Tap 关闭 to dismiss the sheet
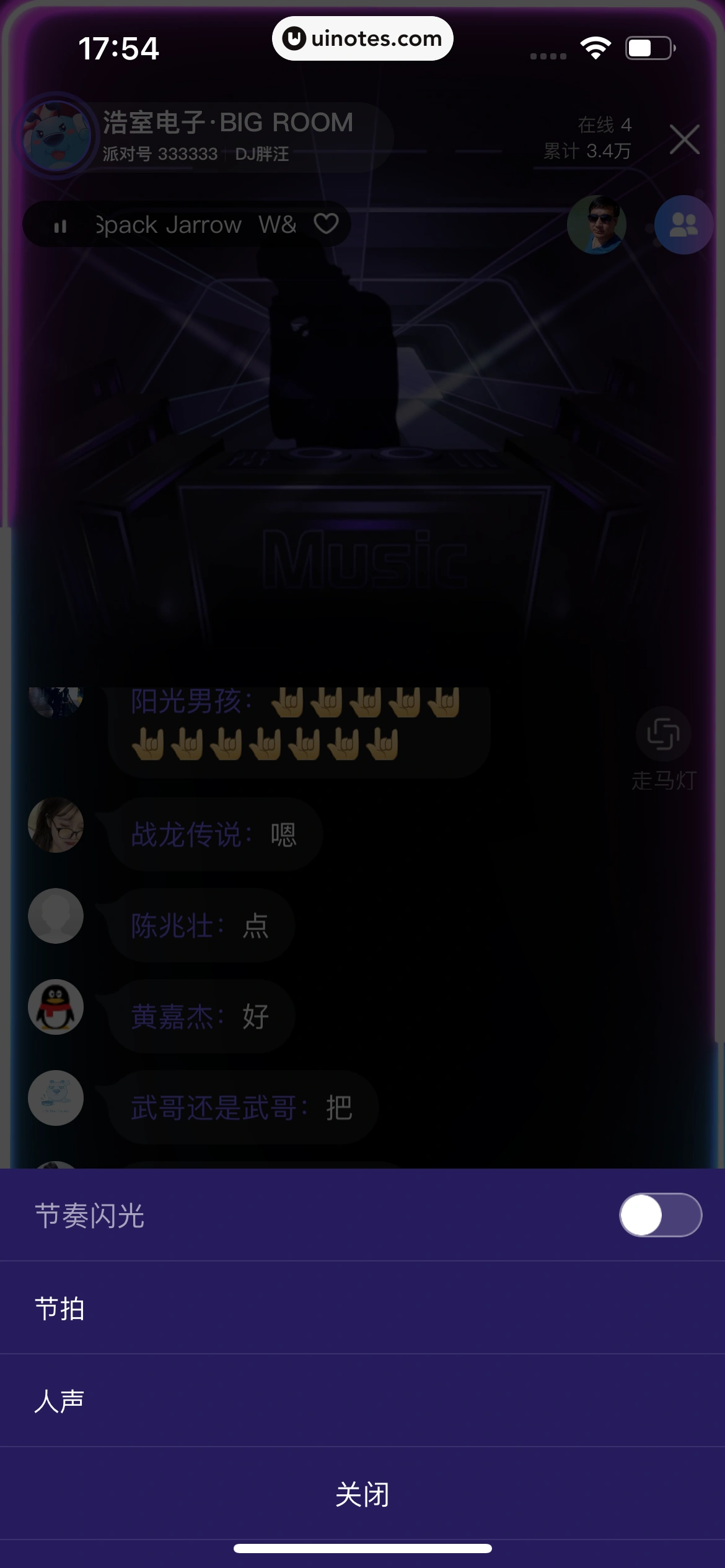This screenshot has width=725, height=1568. tap(362, 1494)
